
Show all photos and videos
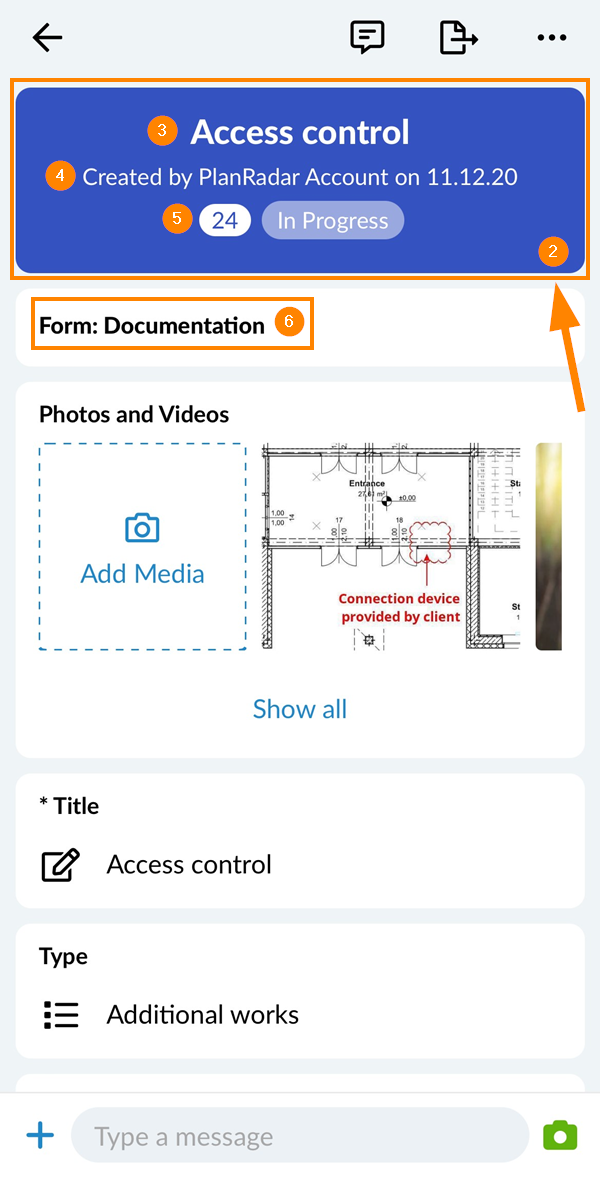(299, 709)
